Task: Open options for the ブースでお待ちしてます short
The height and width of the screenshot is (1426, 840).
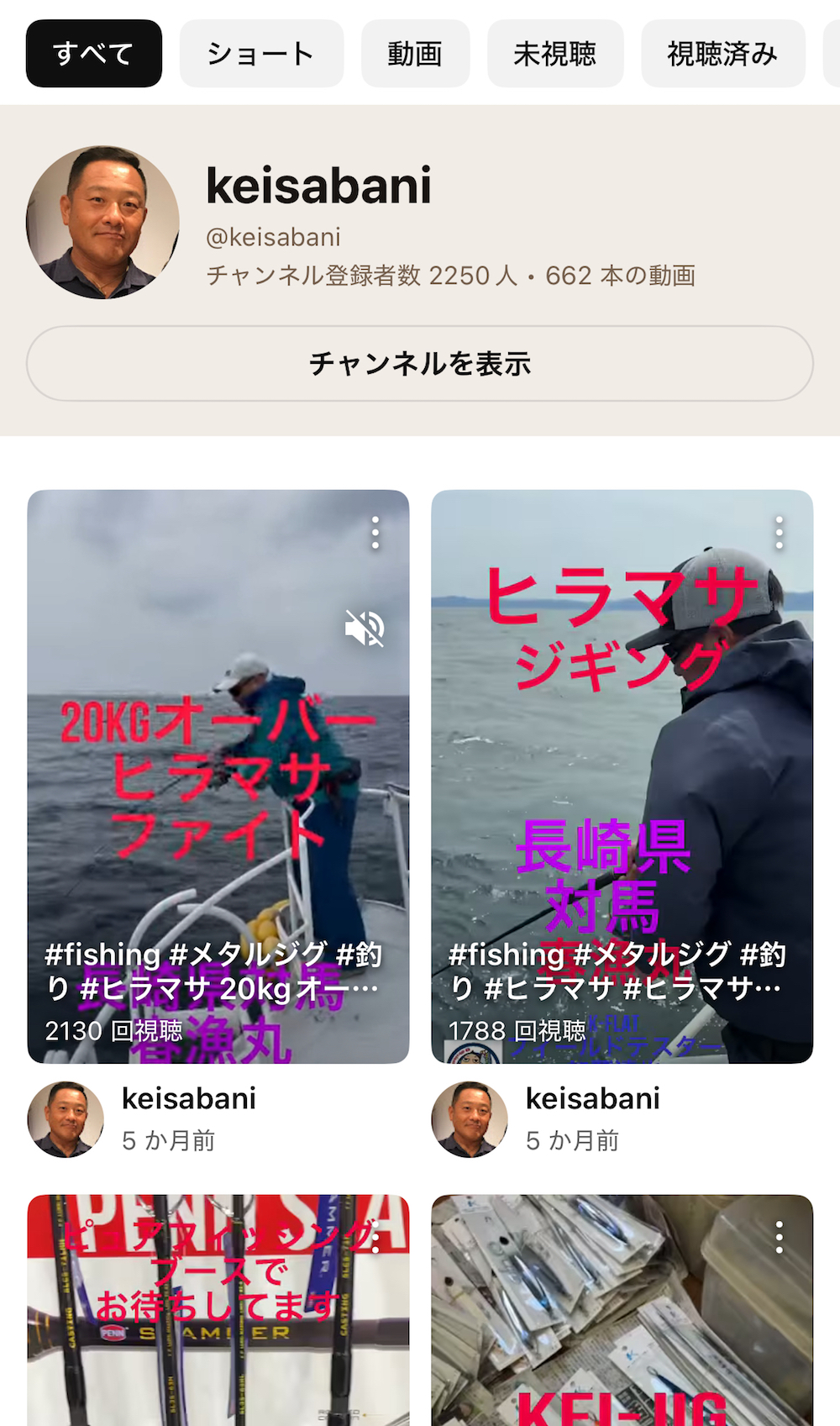Action: 375,1237
